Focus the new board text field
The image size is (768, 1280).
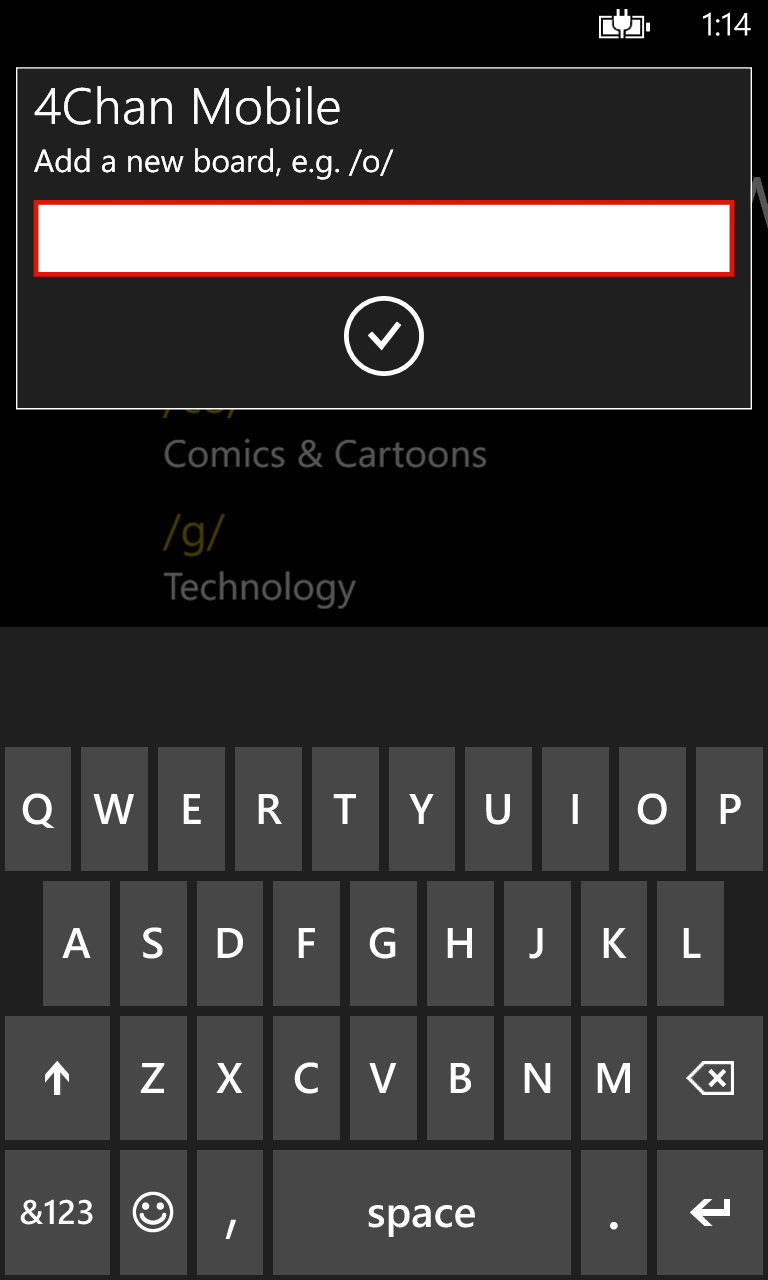coord(384,238)
